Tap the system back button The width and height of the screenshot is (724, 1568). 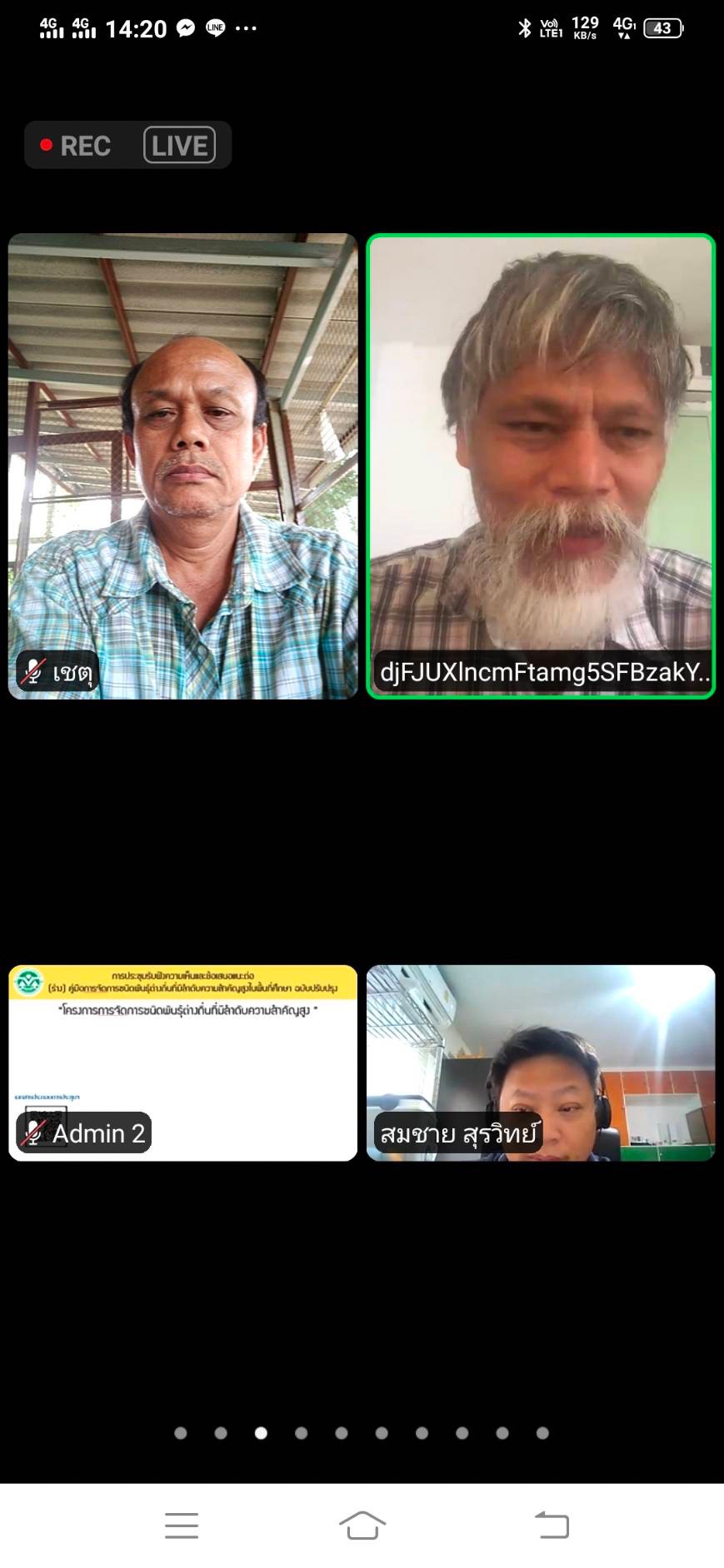point(552,1525)
